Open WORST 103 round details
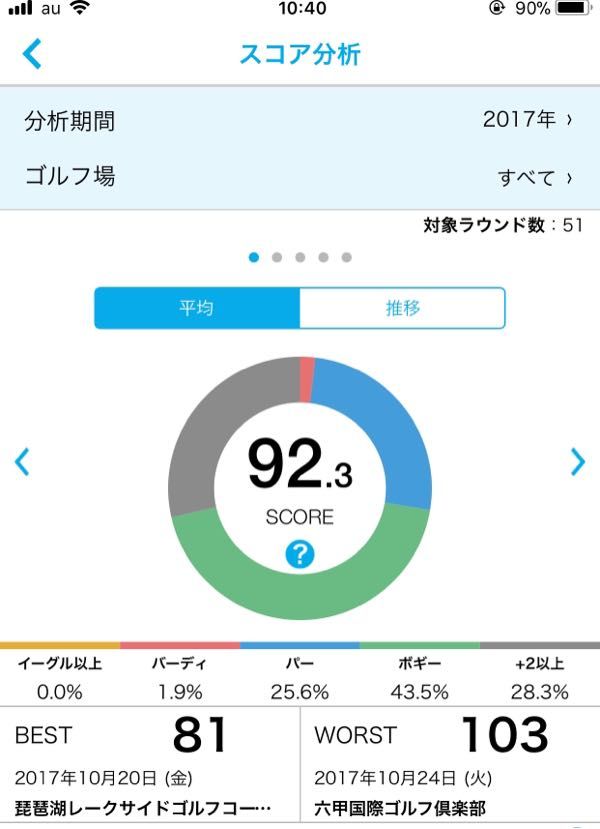This screenshot has height=829, width=600. pos(450,764)
